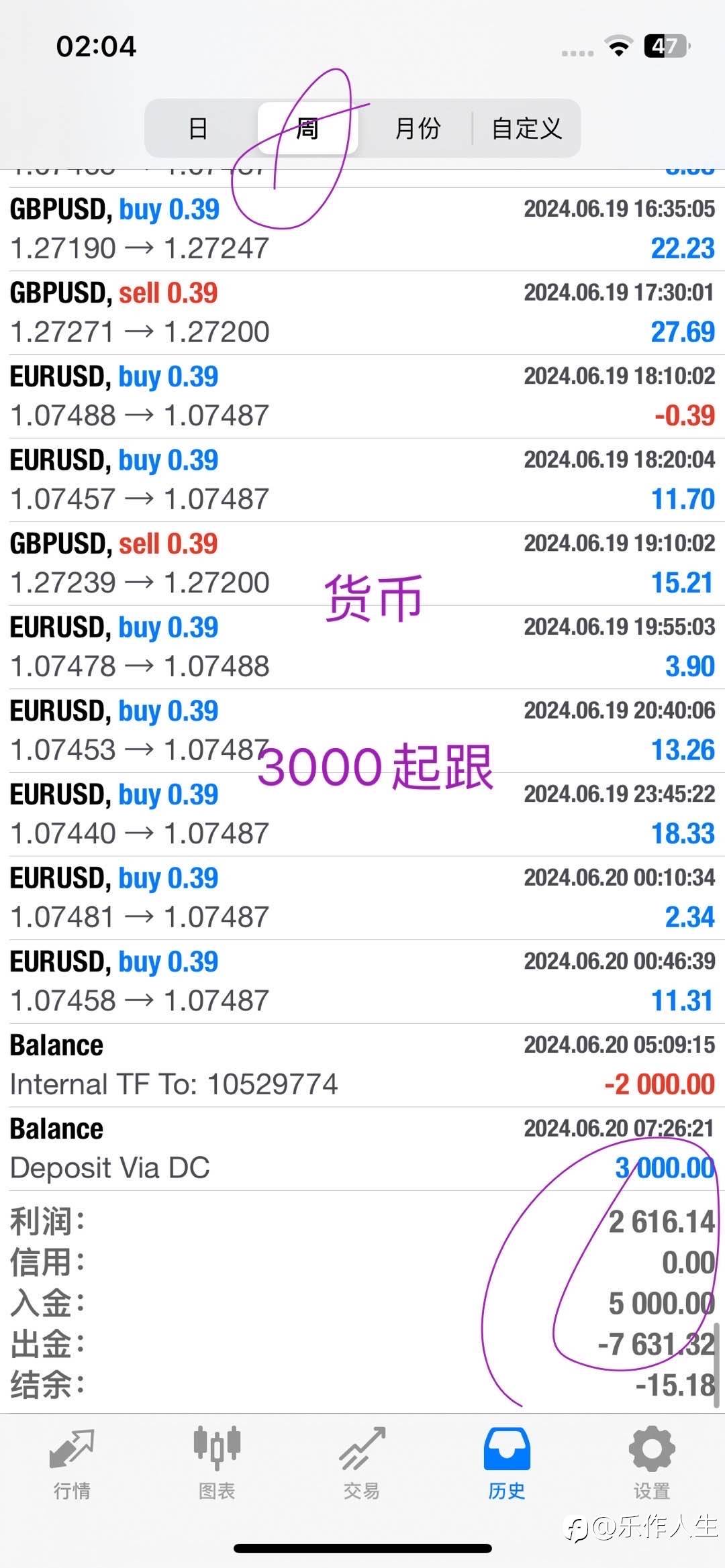Open the 设置 settings tab
The height and width of the screenshot is (1568, 725).
[x=652, y=1463]
